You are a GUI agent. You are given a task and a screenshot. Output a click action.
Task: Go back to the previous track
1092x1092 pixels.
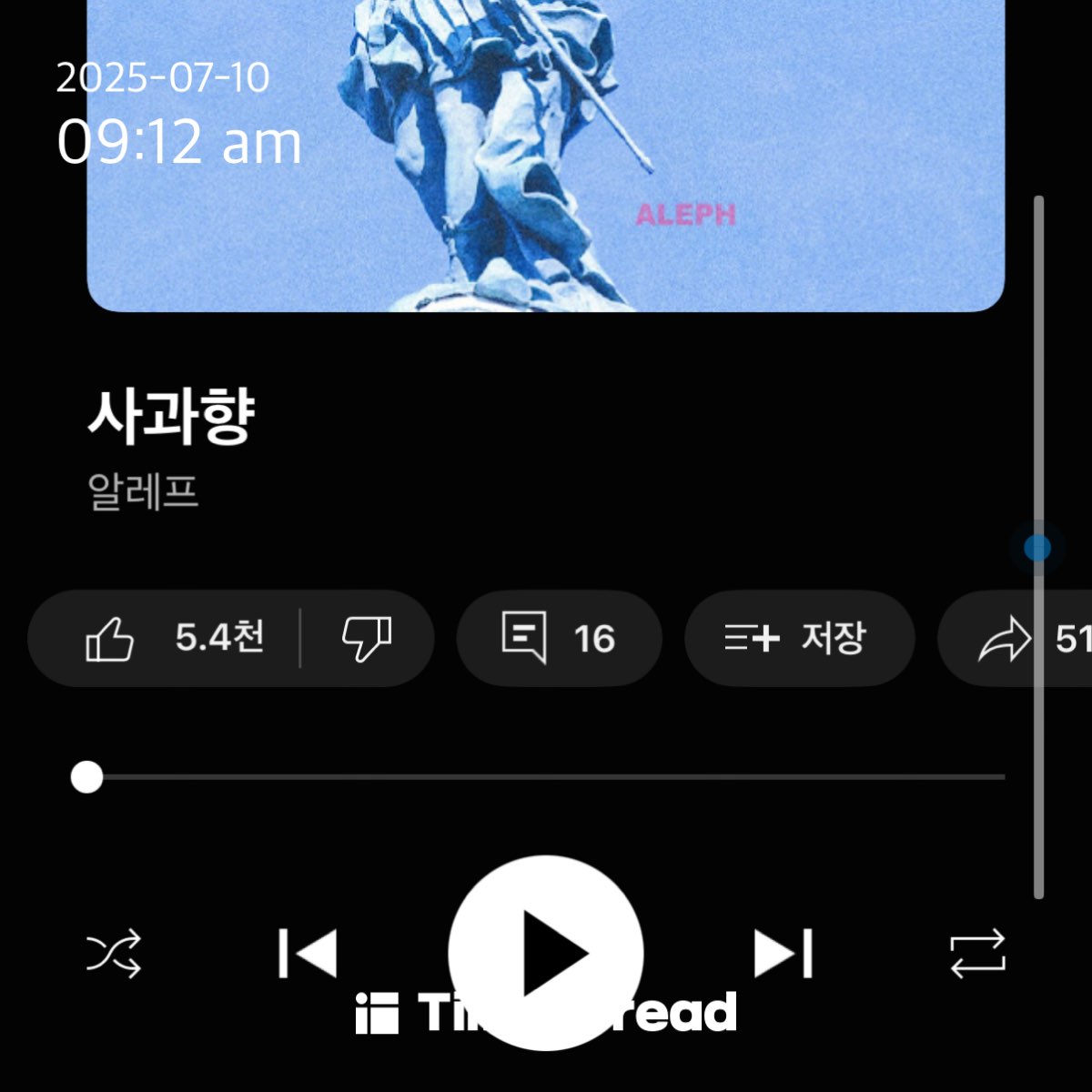point(308,954)
